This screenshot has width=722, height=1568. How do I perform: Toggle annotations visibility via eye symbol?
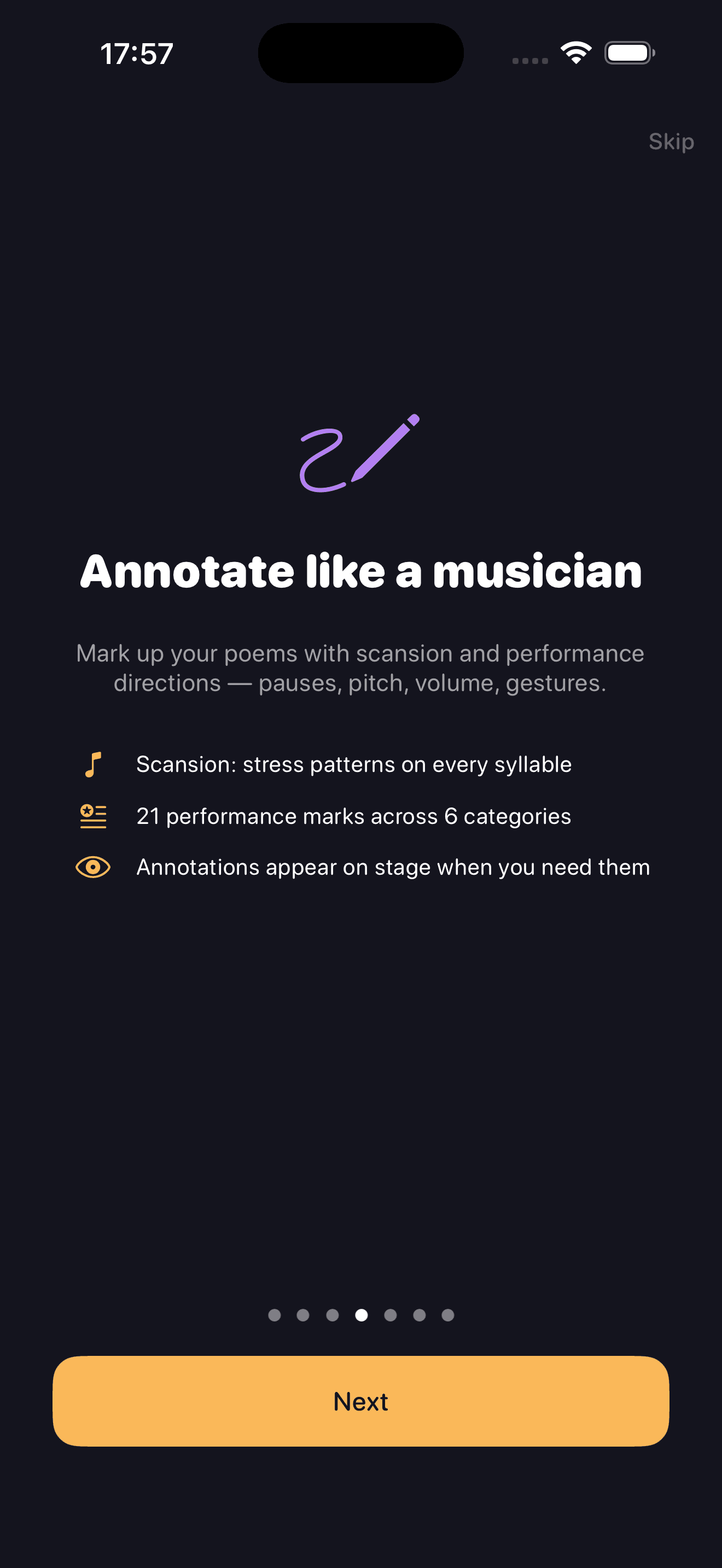[92, 867]
